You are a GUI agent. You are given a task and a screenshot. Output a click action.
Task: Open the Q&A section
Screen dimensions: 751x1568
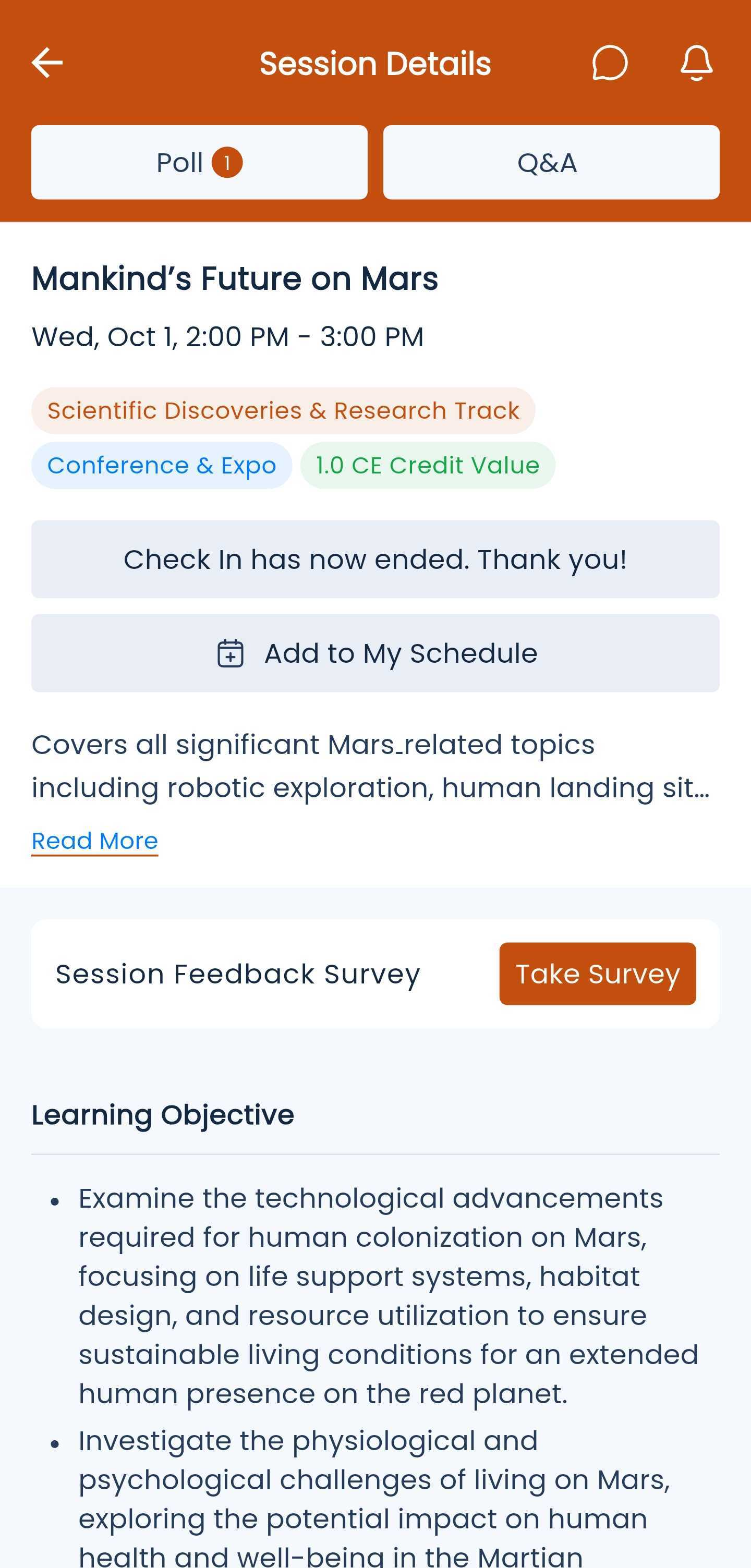click(x=551, y=163)
